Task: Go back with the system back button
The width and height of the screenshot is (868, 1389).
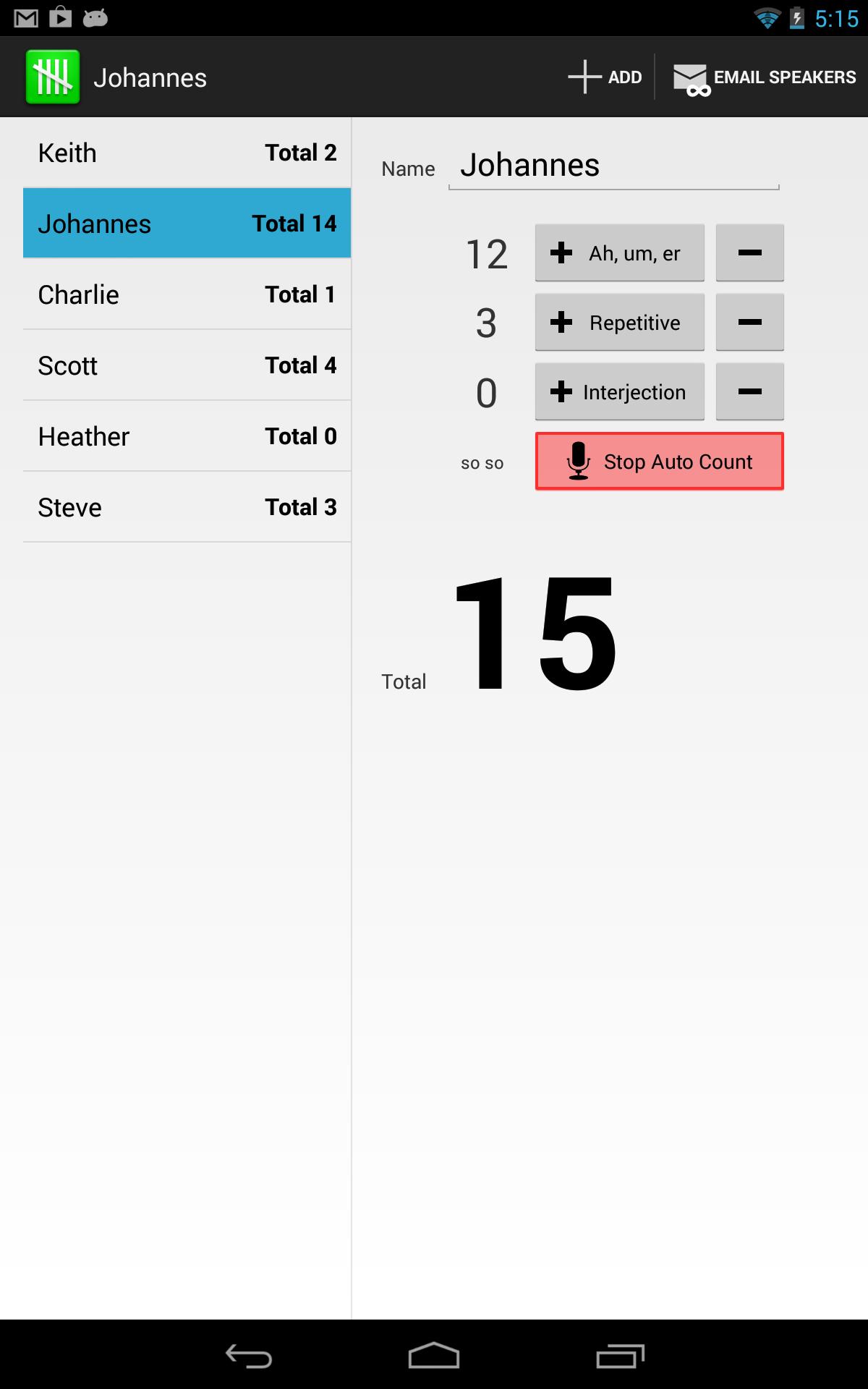Action: tap(248, 1356)
